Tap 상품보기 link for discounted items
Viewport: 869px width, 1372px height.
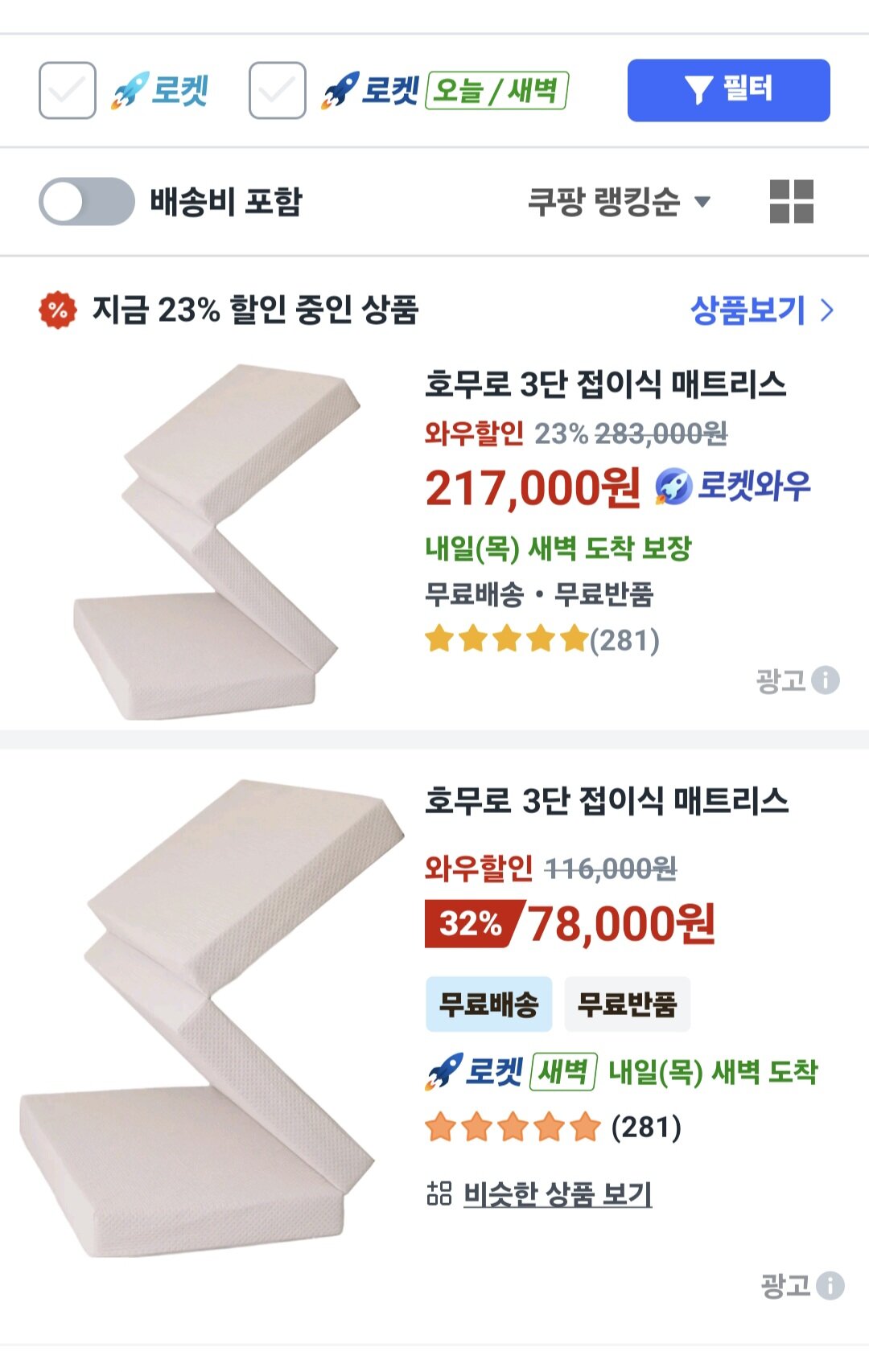(x=761, y=310)
